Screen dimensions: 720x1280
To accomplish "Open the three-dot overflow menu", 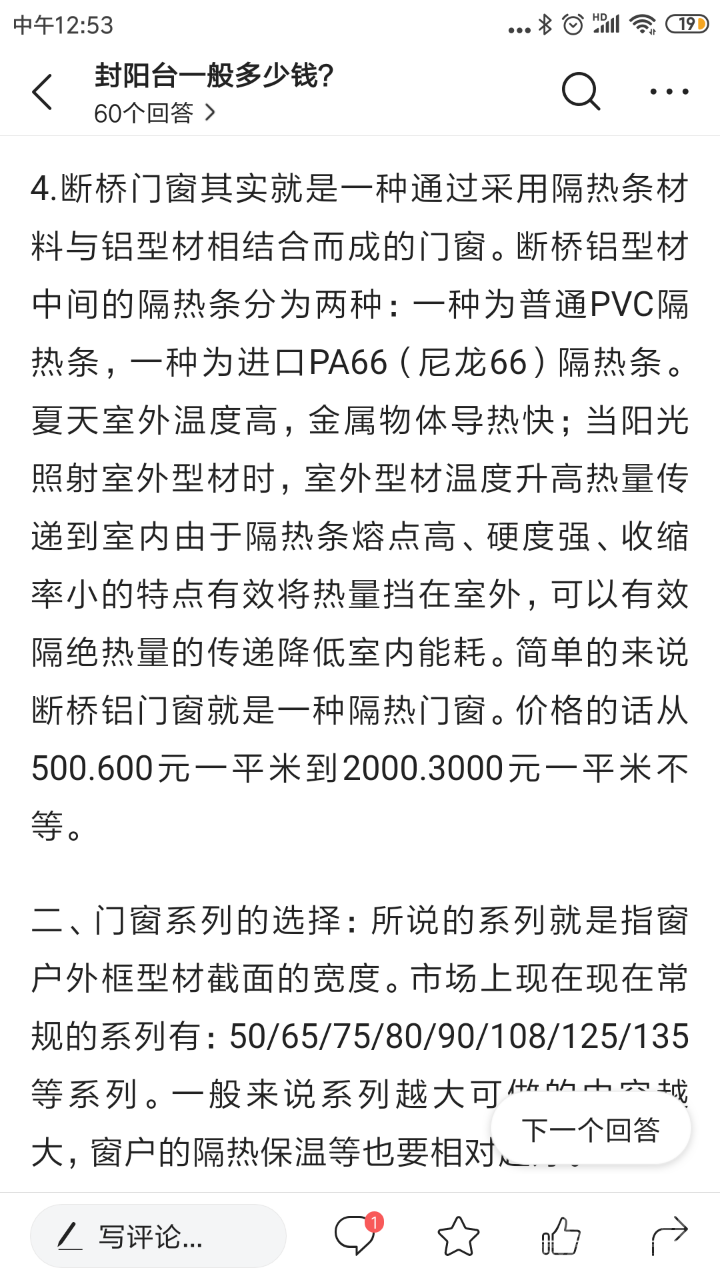I will (x=669, y=92).
